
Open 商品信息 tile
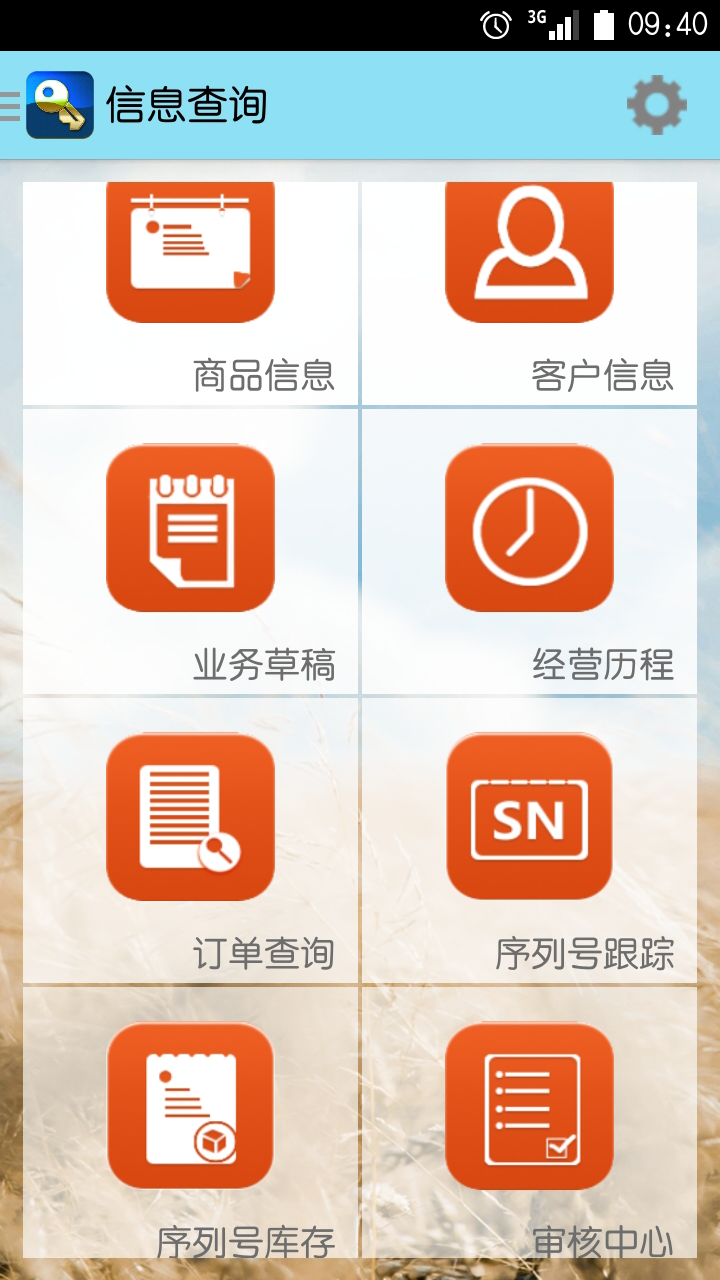tap(190, 292)
